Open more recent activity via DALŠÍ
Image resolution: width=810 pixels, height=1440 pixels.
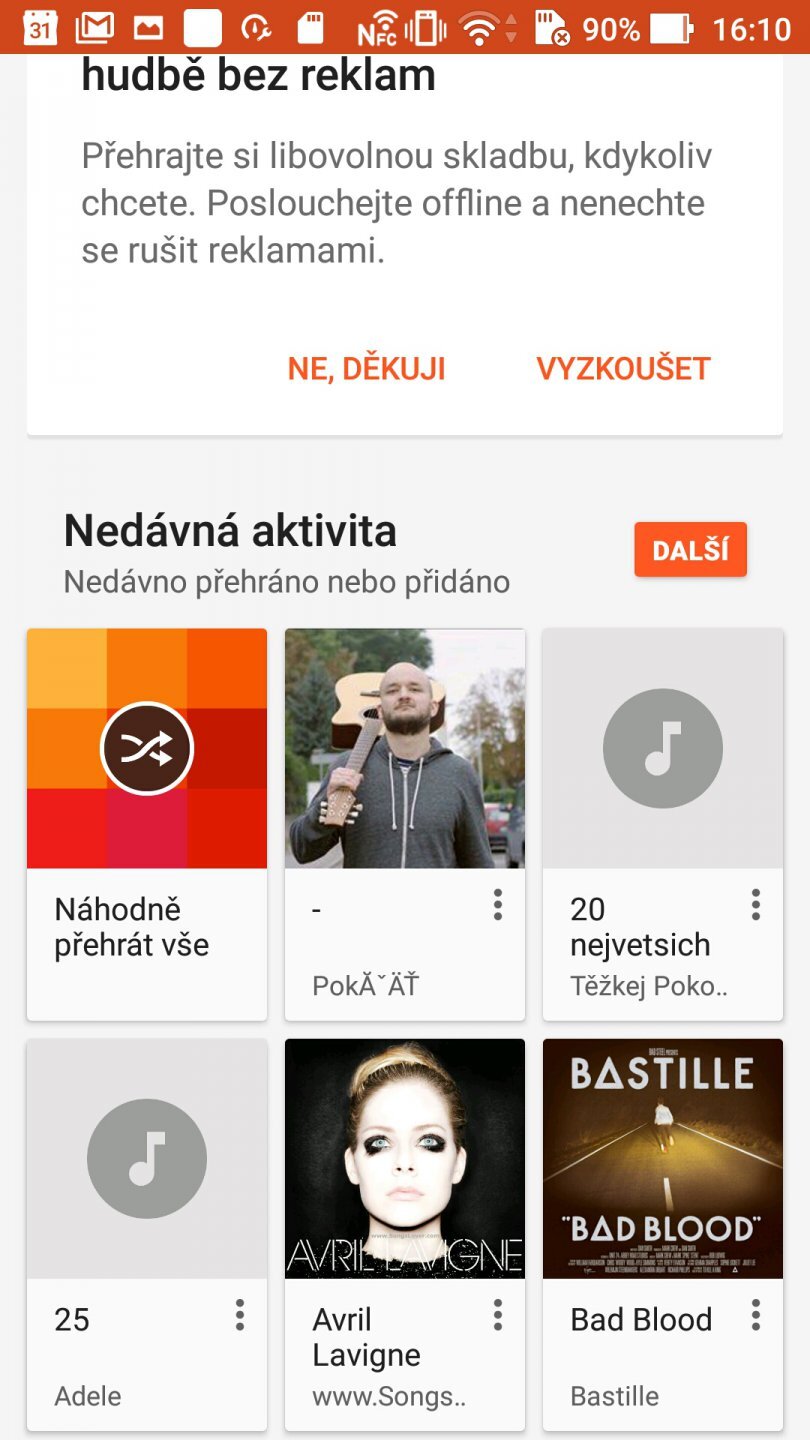coord(690,551)
